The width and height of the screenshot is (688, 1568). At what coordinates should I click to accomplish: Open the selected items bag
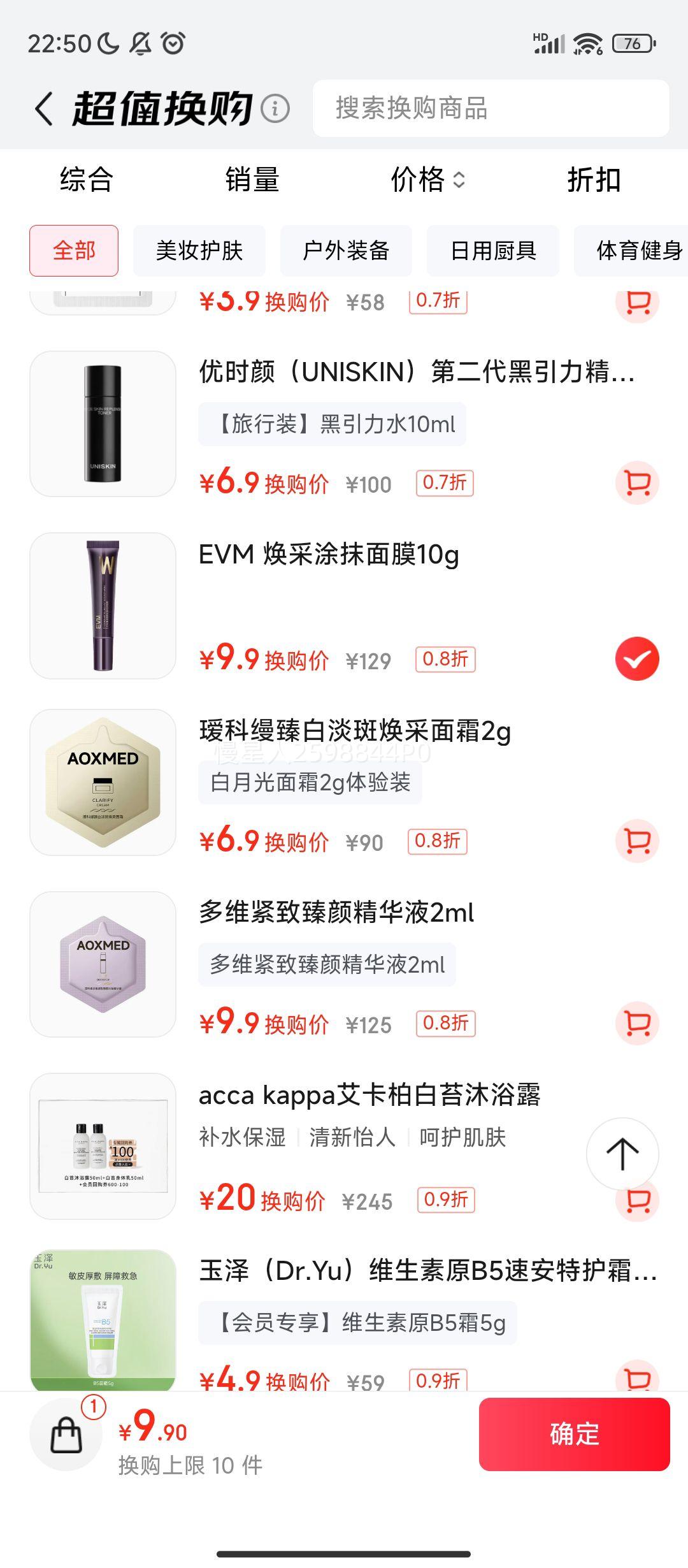pyautogui.click(x=66, y=1434)
